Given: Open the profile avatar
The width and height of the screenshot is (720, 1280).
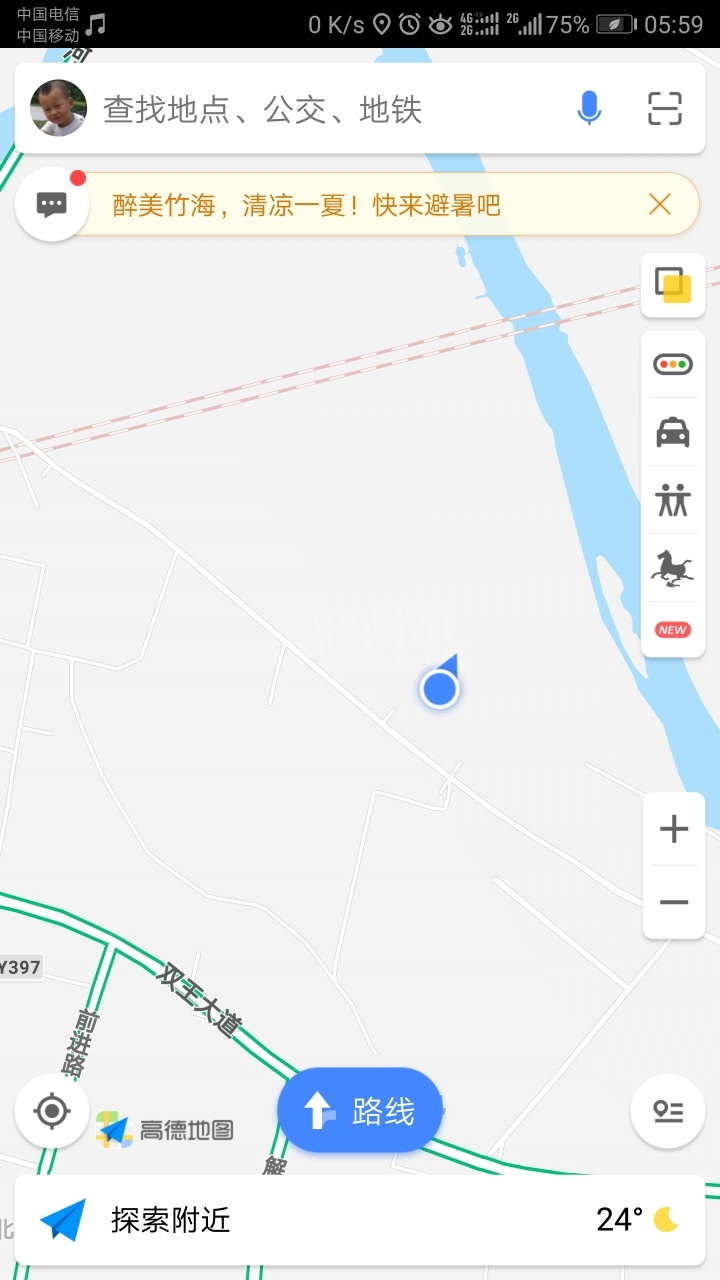Looking at the screenshot, I should [58, 108].
